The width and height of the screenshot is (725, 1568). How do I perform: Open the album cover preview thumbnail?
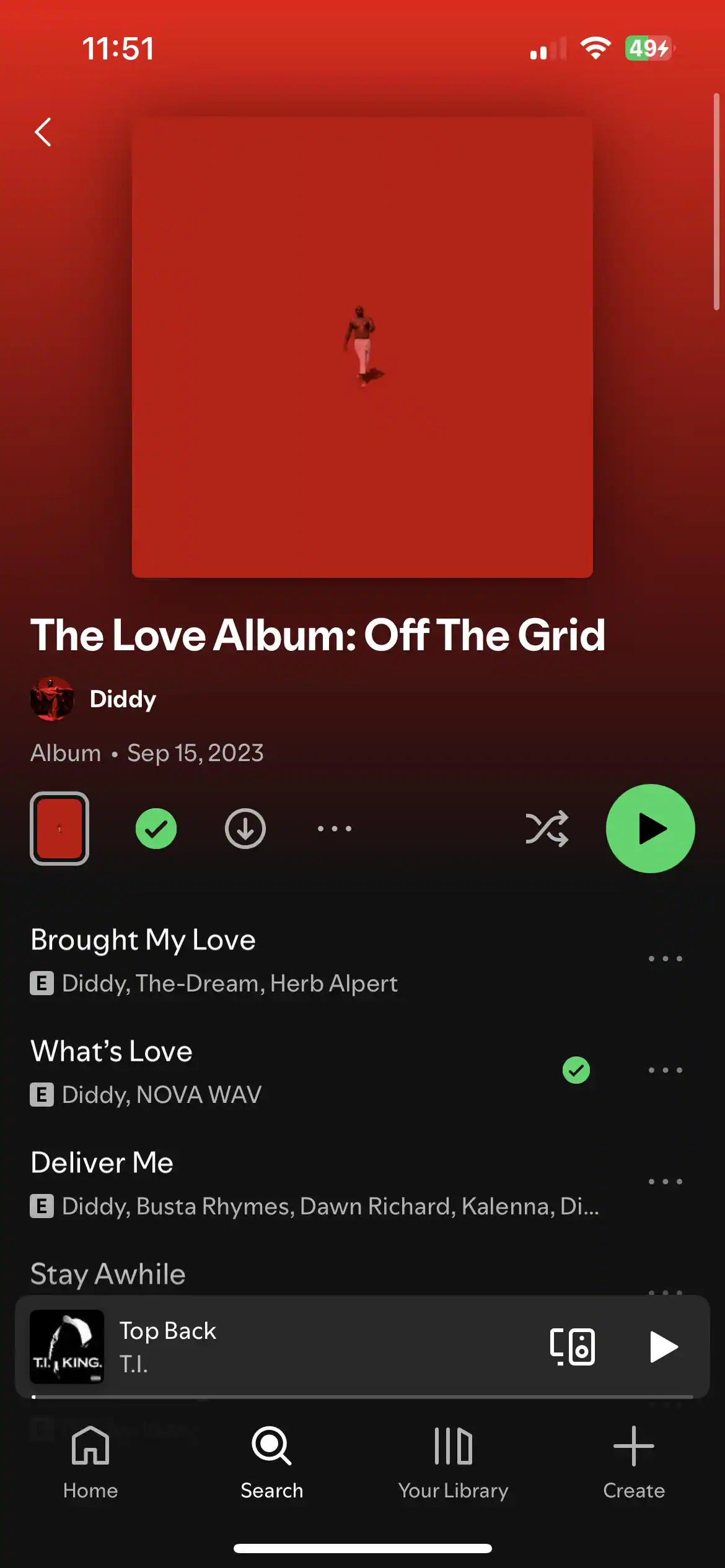pos(59,829)
